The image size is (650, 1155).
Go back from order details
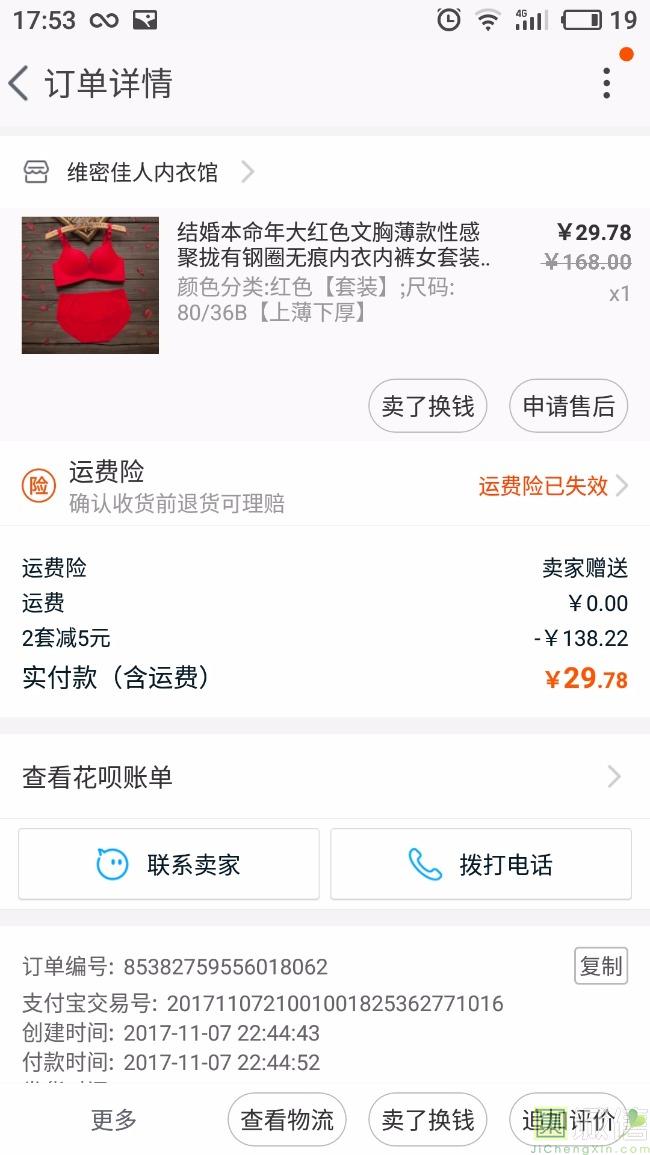(x=20, y=83)
